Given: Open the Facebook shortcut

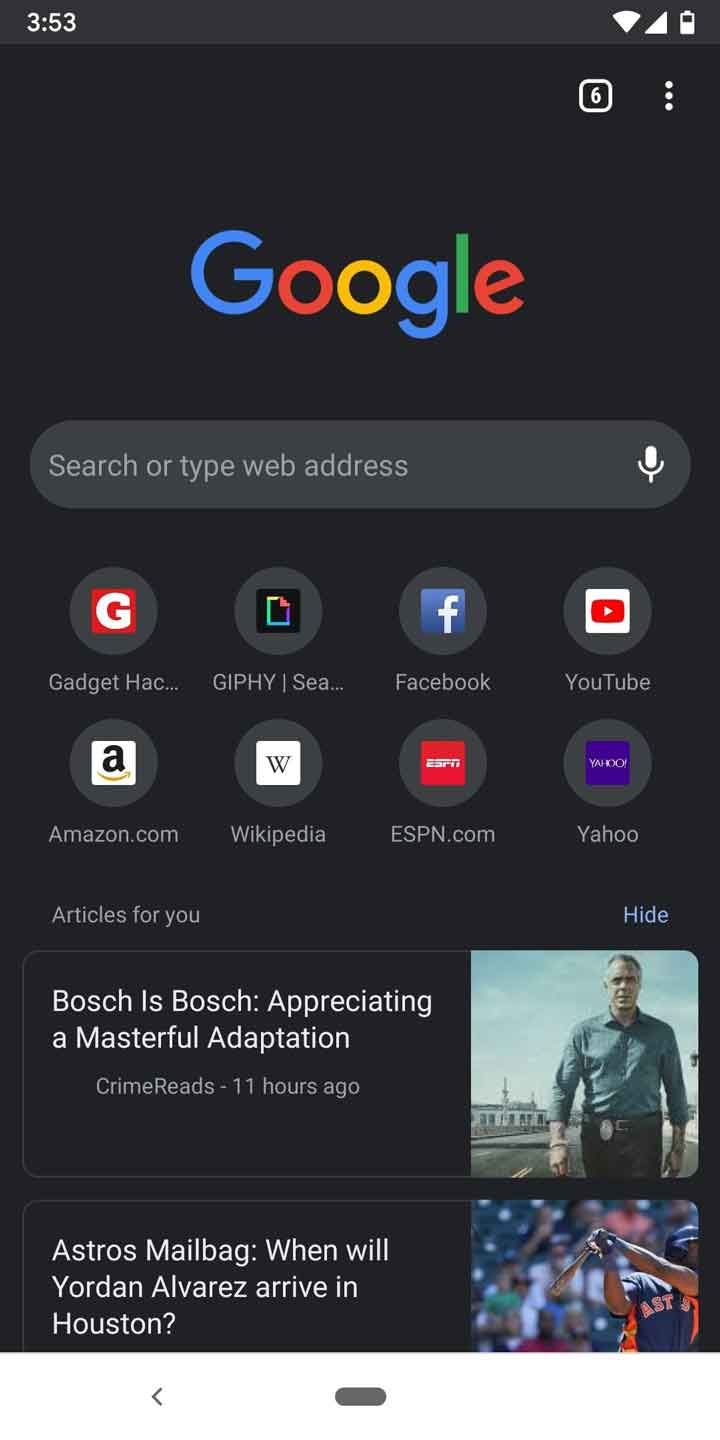Looking at the screenshot, I should tap(442, 611).
